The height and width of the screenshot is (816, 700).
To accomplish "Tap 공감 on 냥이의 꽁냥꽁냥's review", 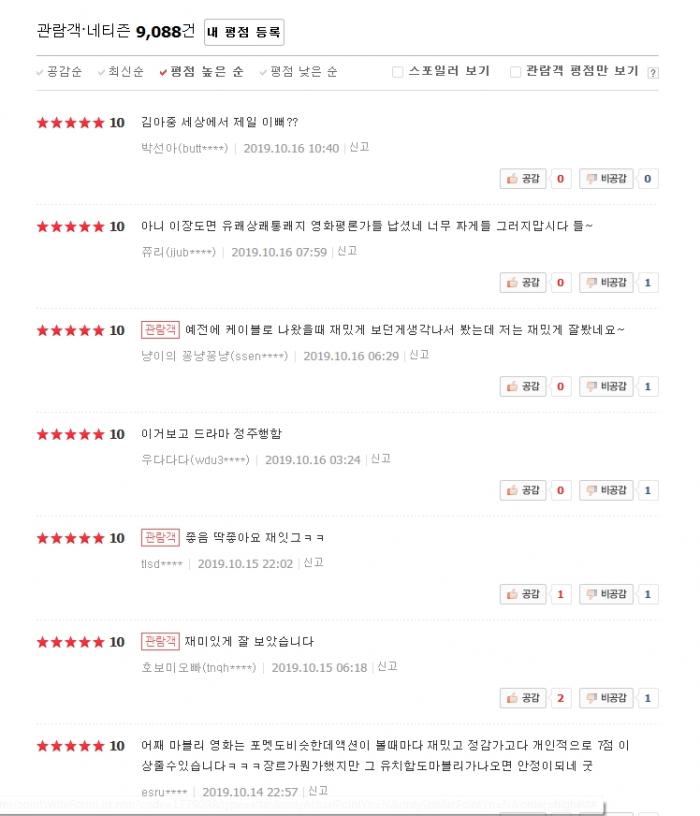I will point(523,387).
